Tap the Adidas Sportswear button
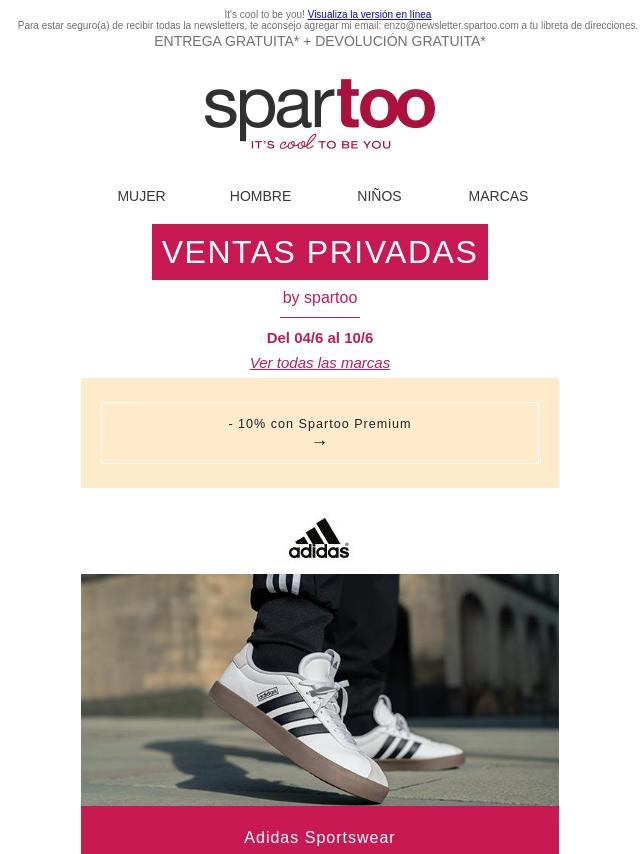This screenshot has height=854, width=640. tap(320, 836)
